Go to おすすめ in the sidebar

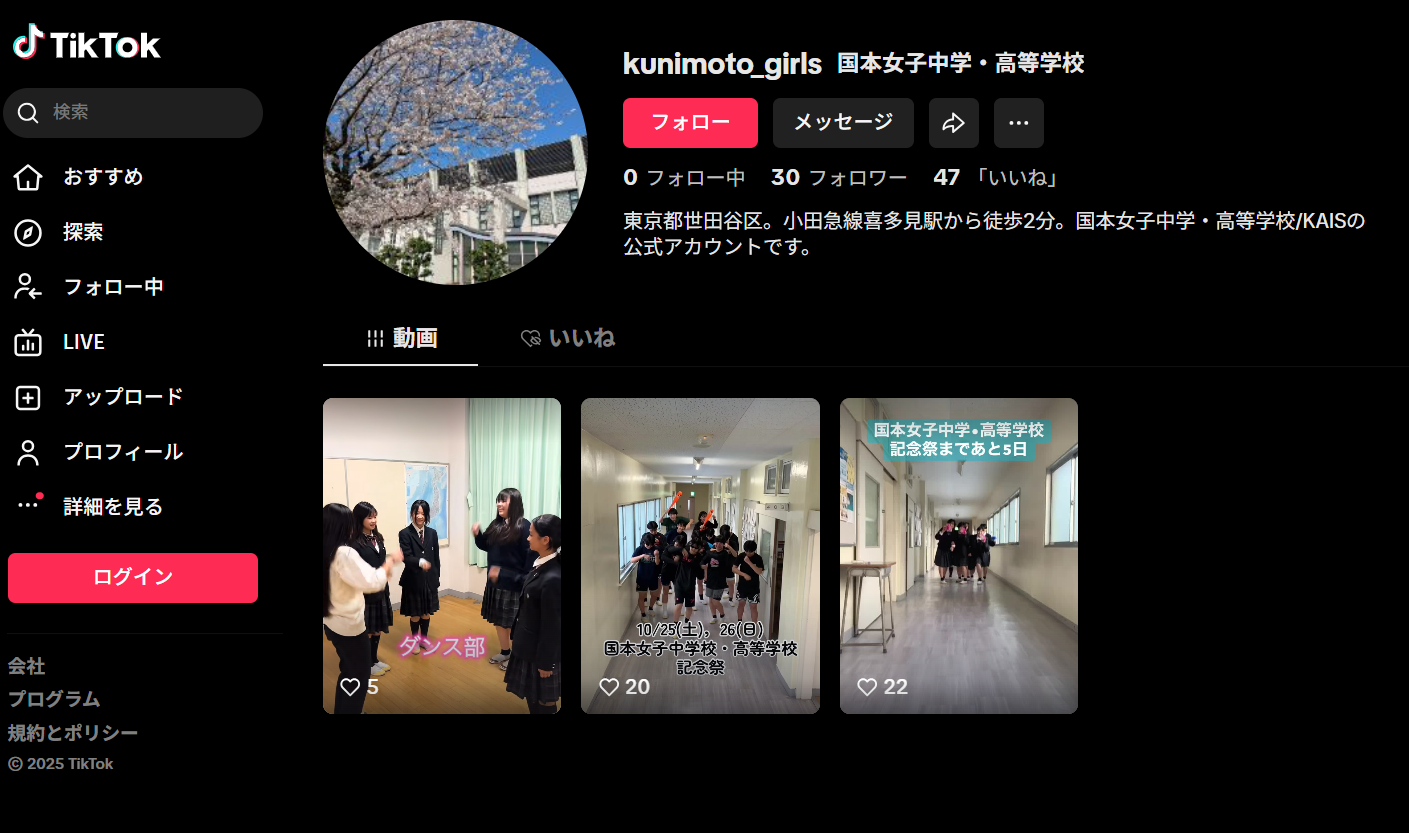(103, 177)
